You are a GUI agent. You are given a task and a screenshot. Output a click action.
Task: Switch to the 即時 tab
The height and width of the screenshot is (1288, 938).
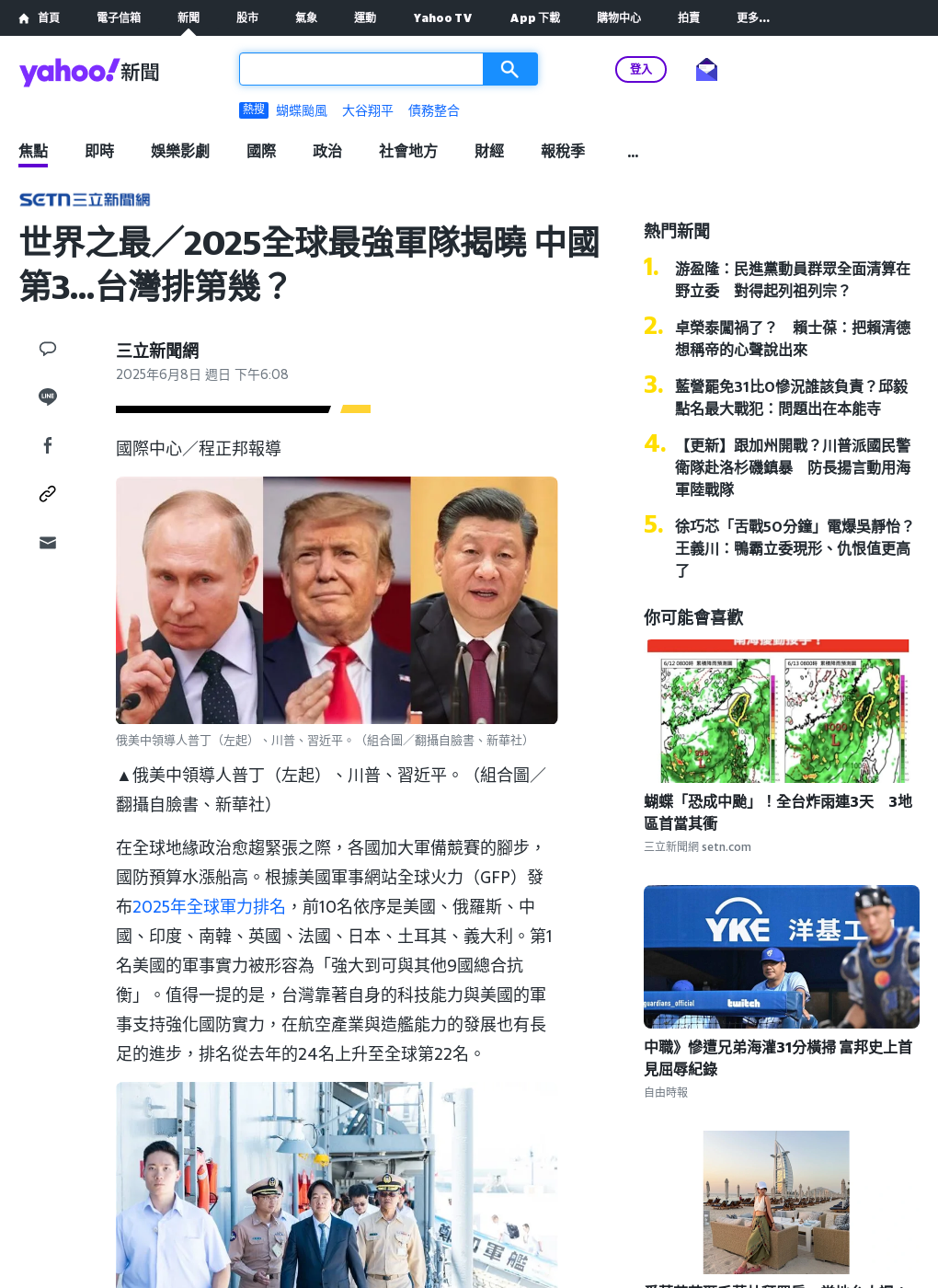(99, 151)
